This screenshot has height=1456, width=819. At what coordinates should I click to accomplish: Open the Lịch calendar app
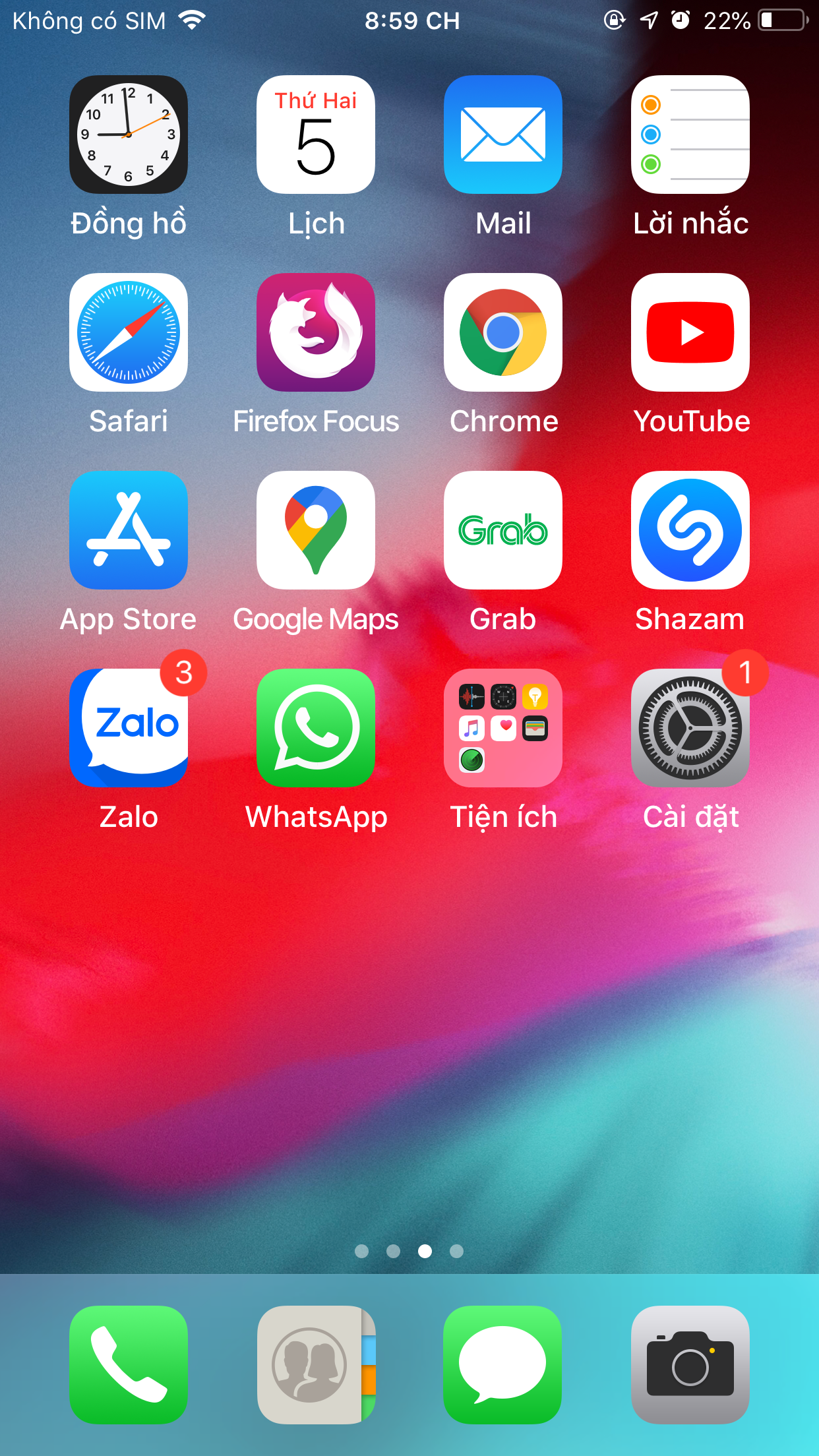coord(316,135)
